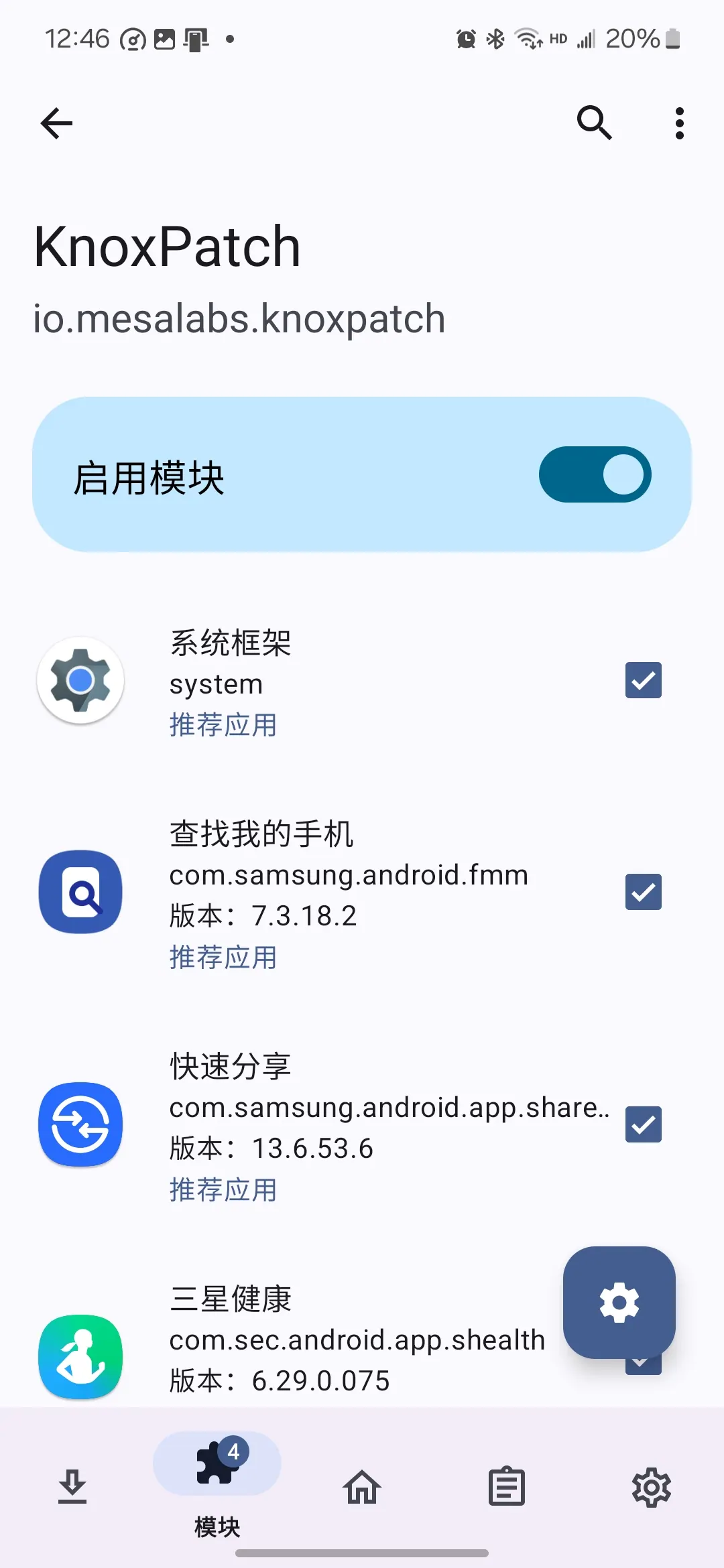Open the logs clipboard tab
This screenshot has height=1568, width=724.
tap(507, 1488)
